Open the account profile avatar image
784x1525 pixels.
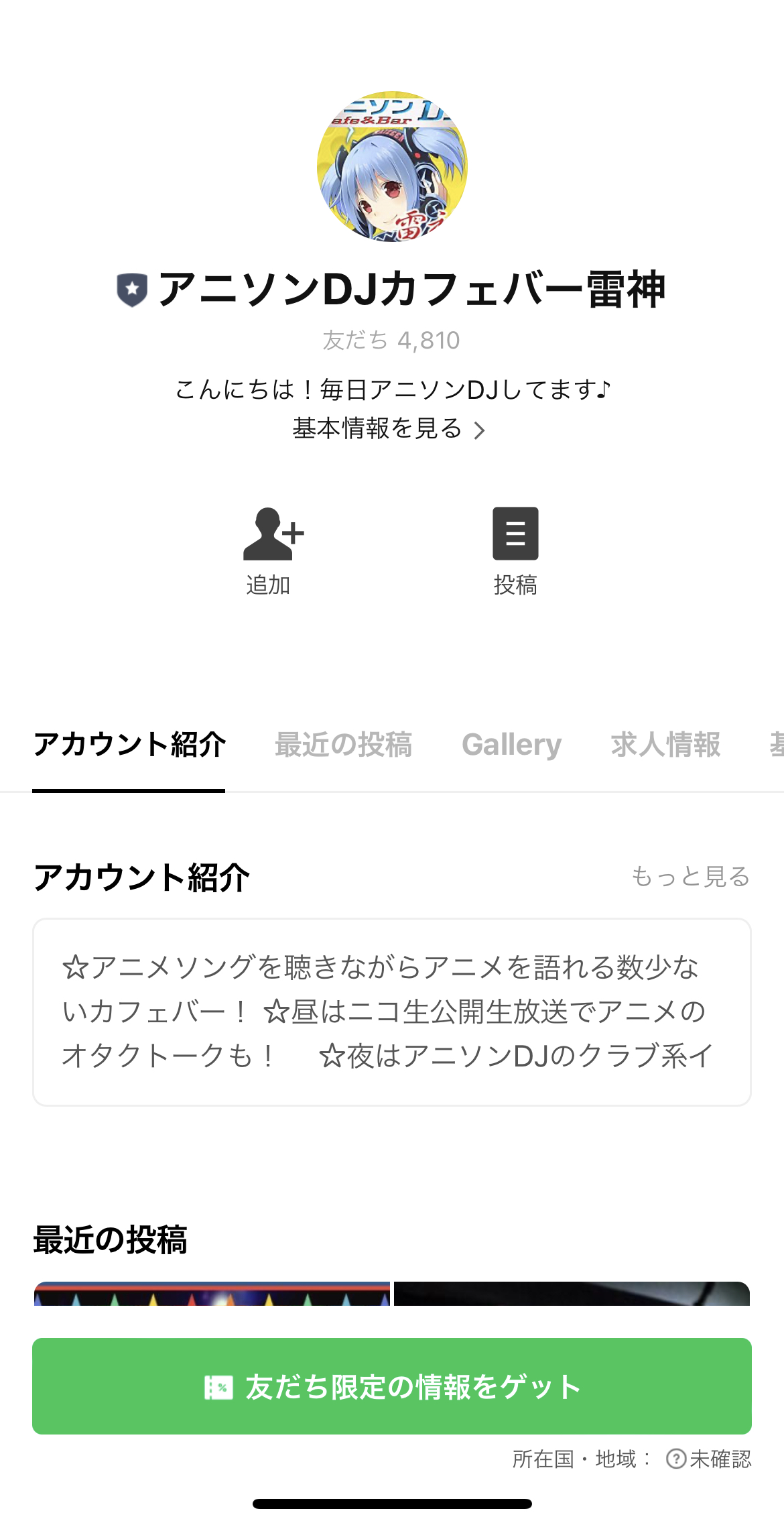tap(391, 170)
